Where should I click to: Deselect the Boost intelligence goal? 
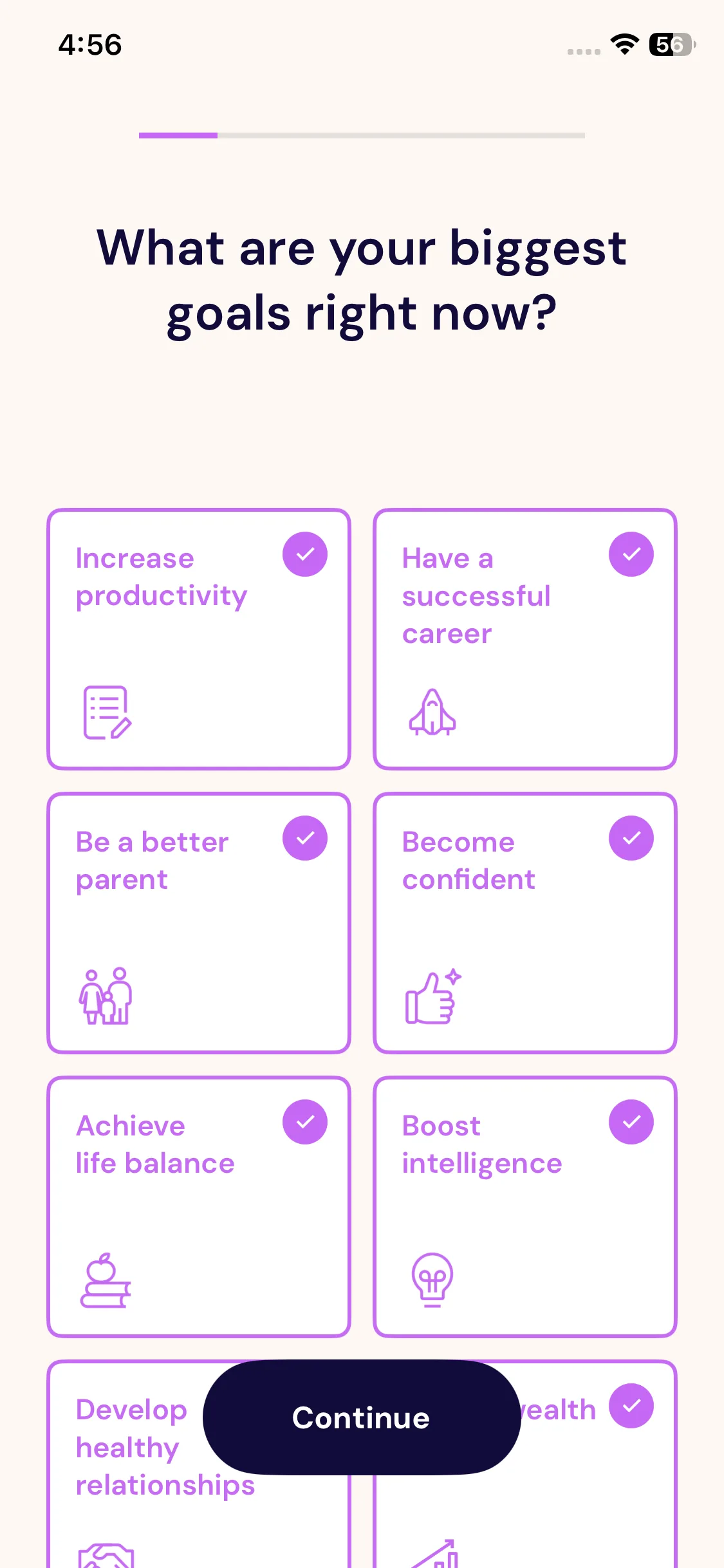point(524,1206)
